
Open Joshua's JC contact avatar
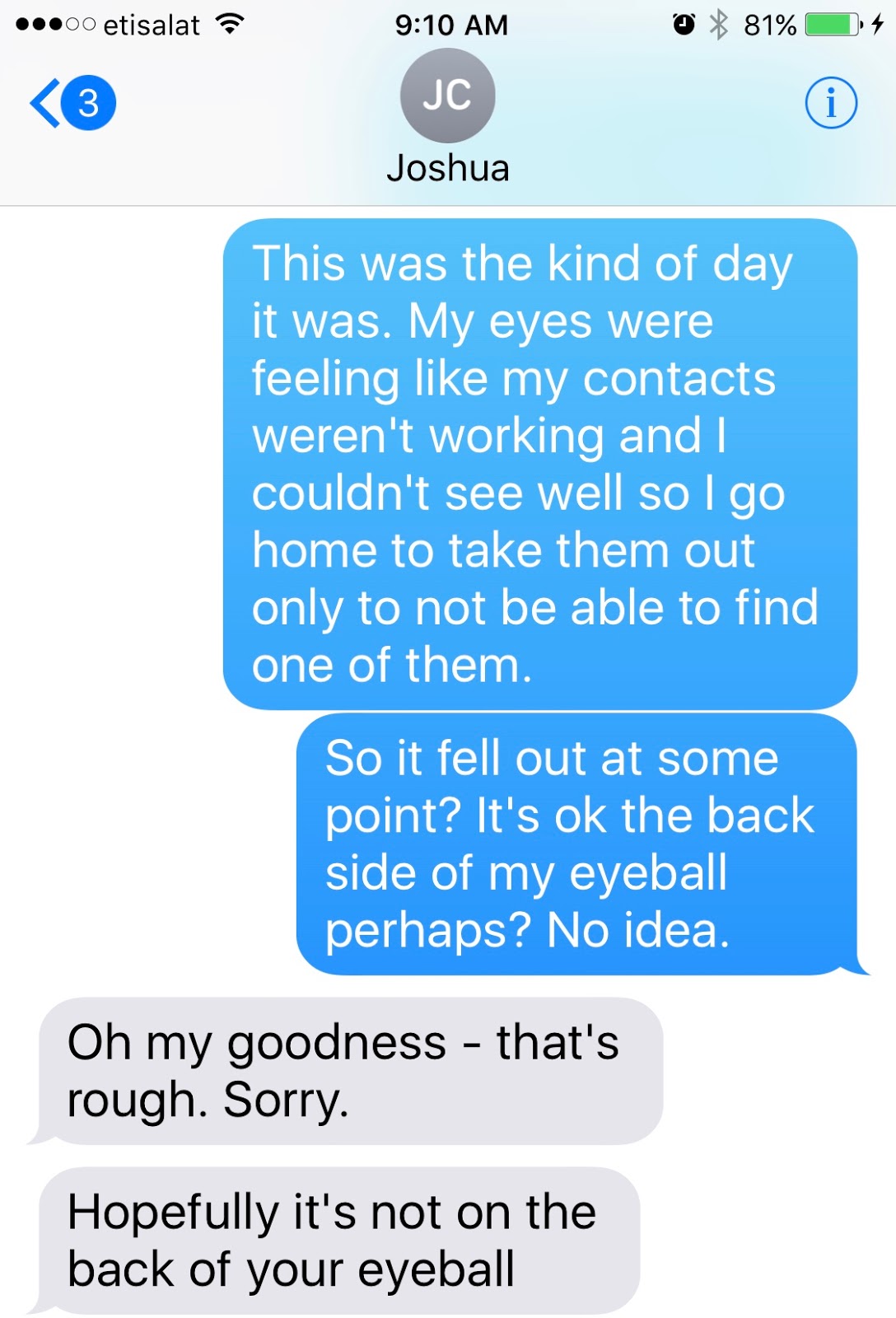coord(447,96)
